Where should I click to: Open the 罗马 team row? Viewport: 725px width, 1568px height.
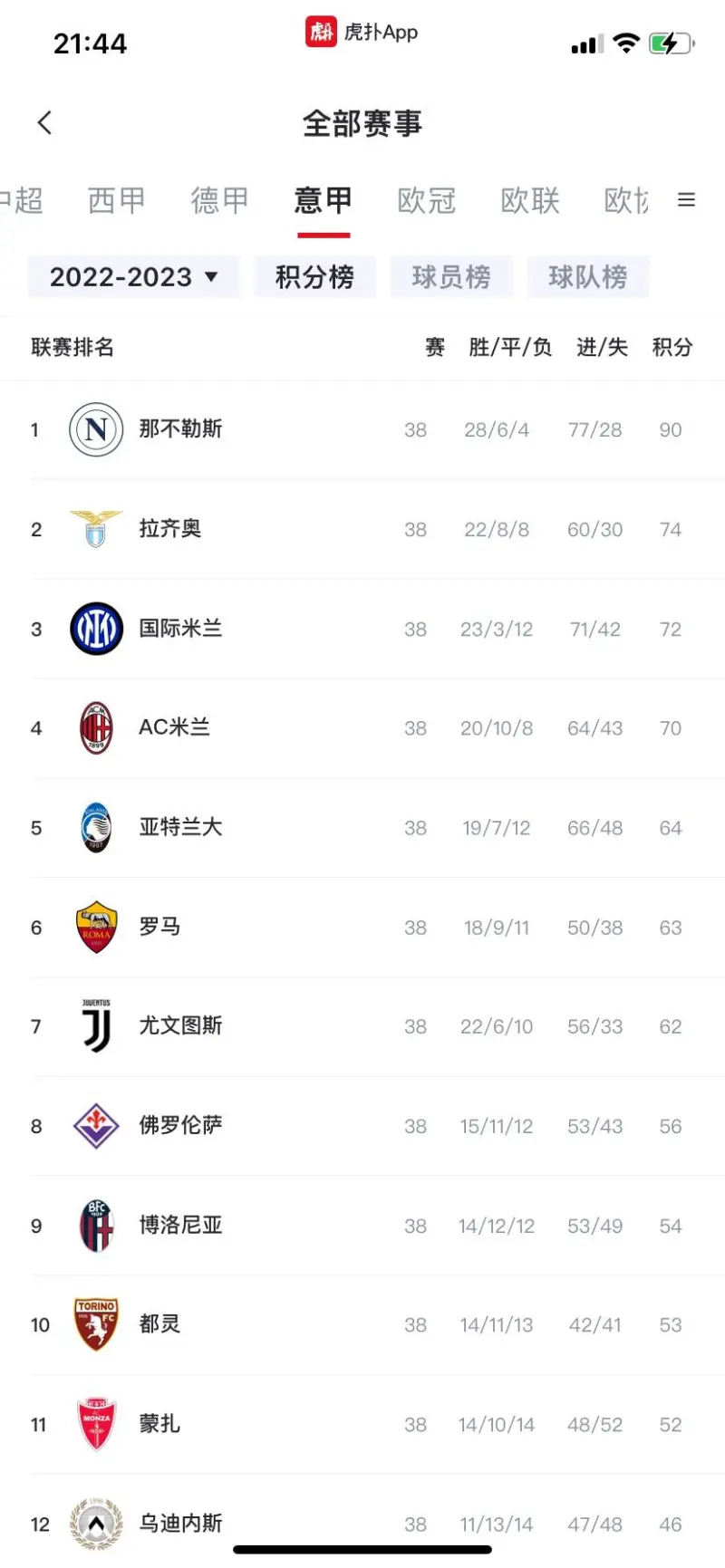362,927
